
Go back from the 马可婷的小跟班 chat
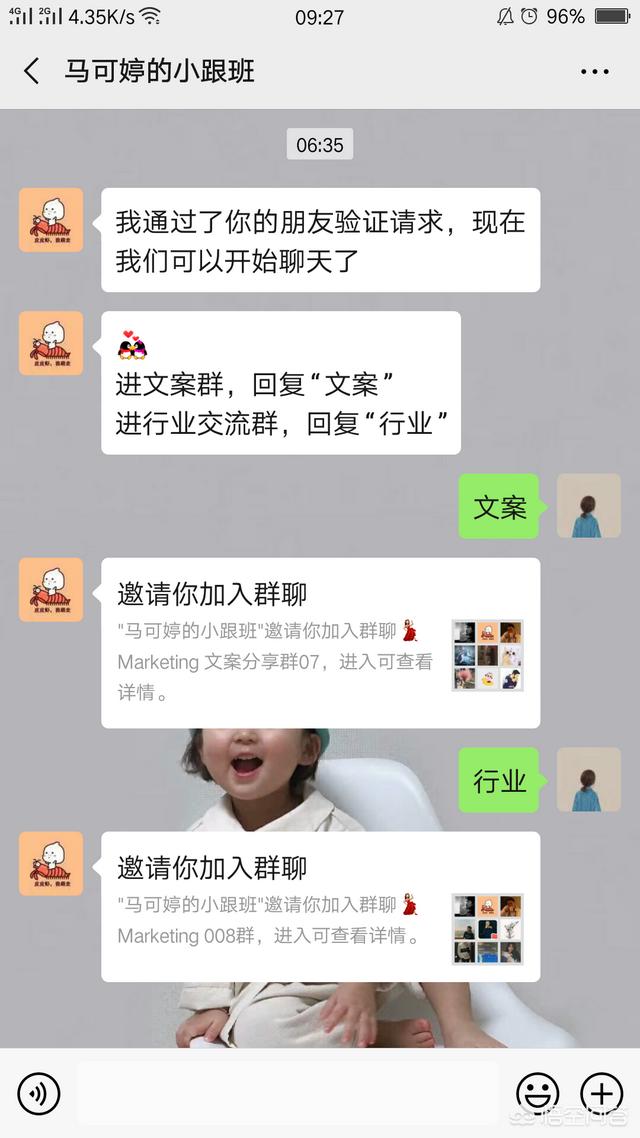coord(32,71)
